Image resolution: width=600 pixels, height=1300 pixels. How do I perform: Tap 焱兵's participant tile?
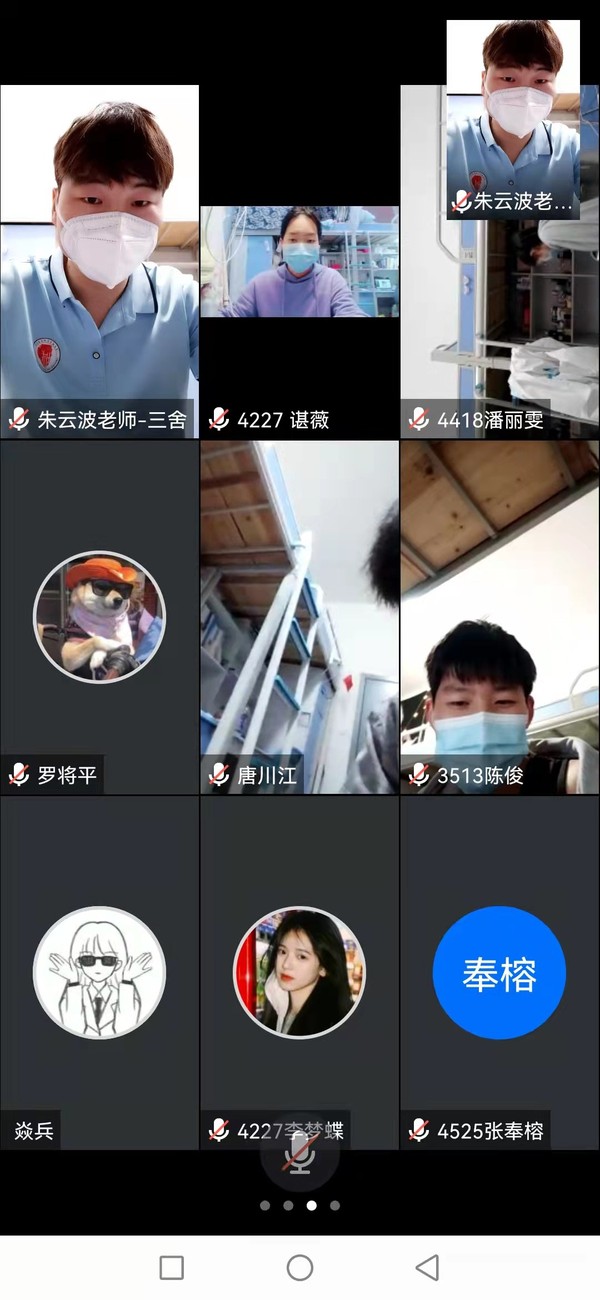[x=99, y=972]
